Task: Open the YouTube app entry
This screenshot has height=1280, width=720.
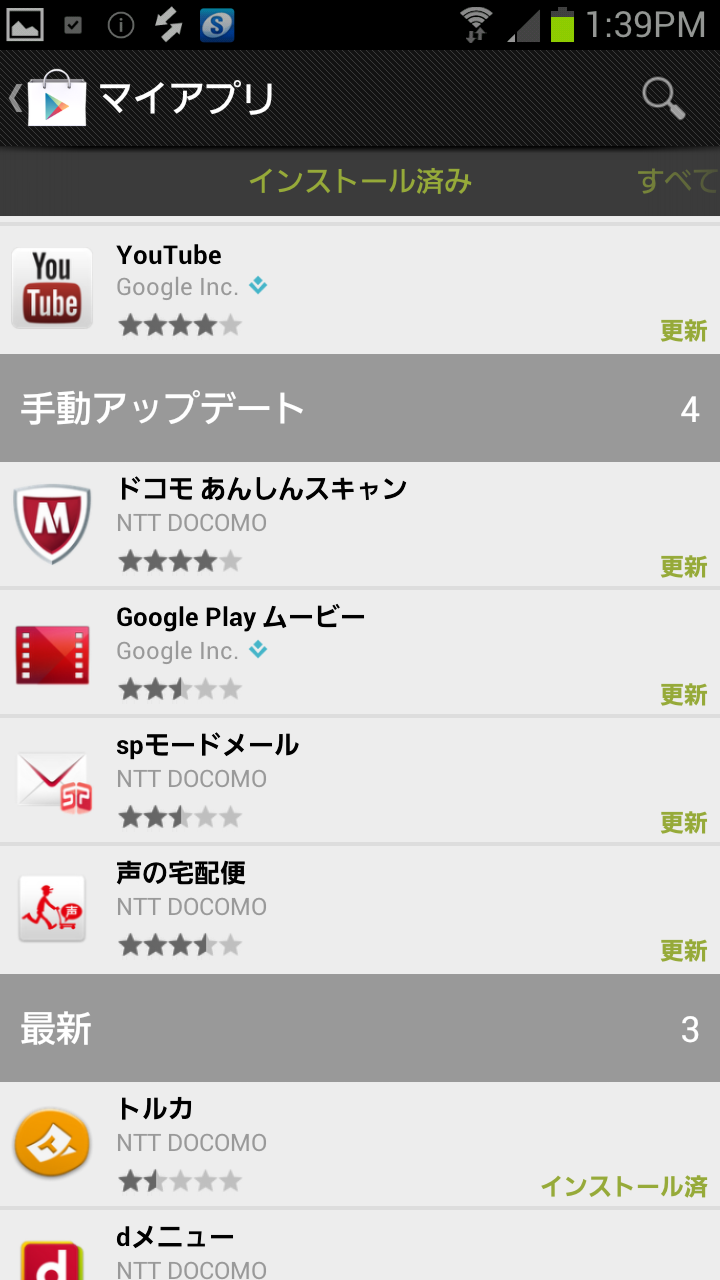Action: 360,289
